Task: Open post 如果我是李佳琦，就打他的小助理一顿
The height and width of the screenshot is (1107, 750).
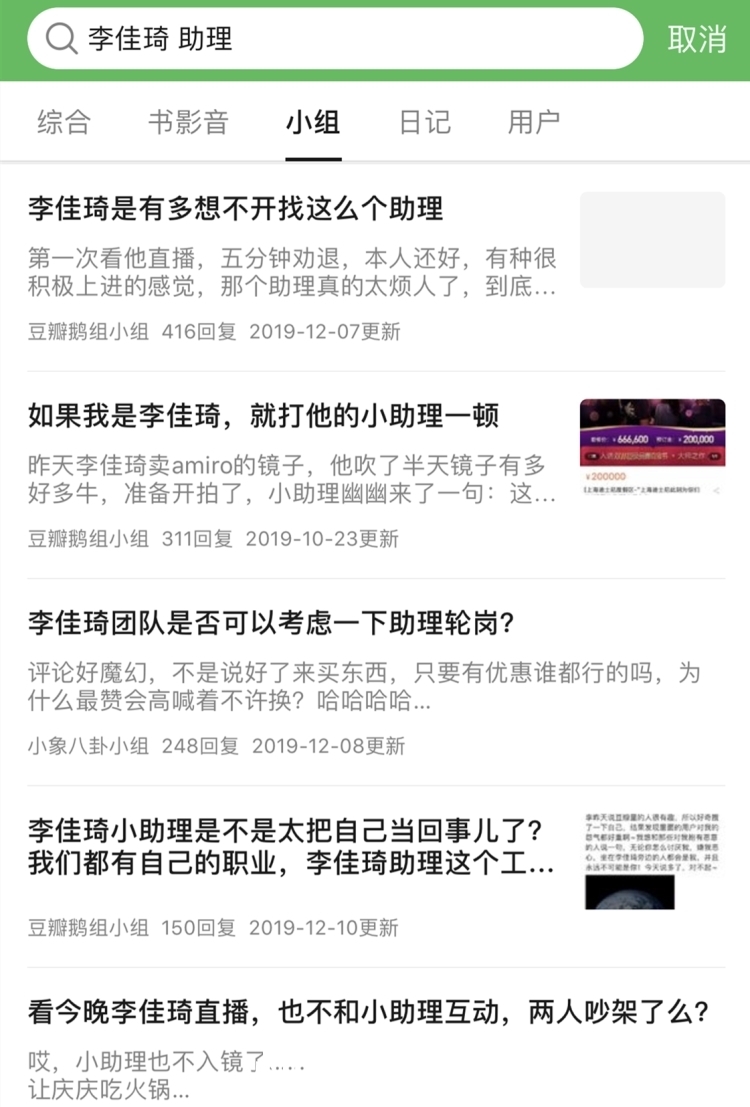Action: (x=264, y=415)
